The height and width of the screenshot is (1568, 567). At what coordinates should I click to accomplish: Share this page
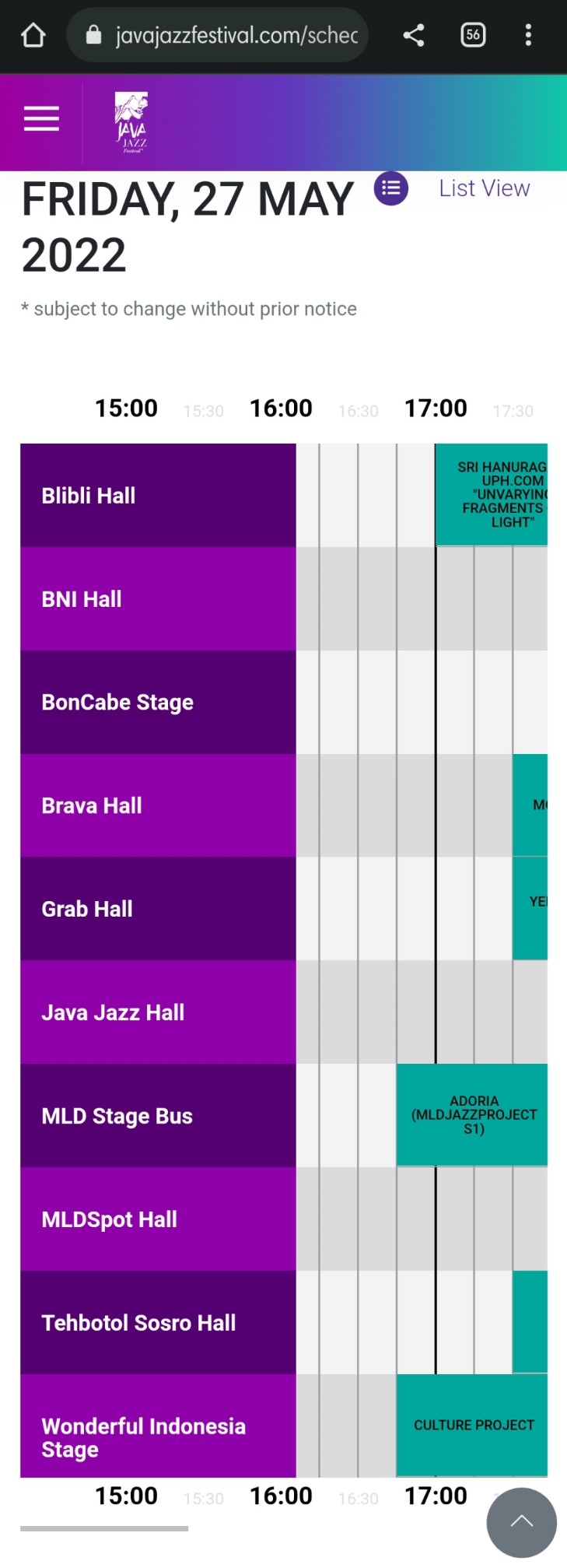pos(414,35)
